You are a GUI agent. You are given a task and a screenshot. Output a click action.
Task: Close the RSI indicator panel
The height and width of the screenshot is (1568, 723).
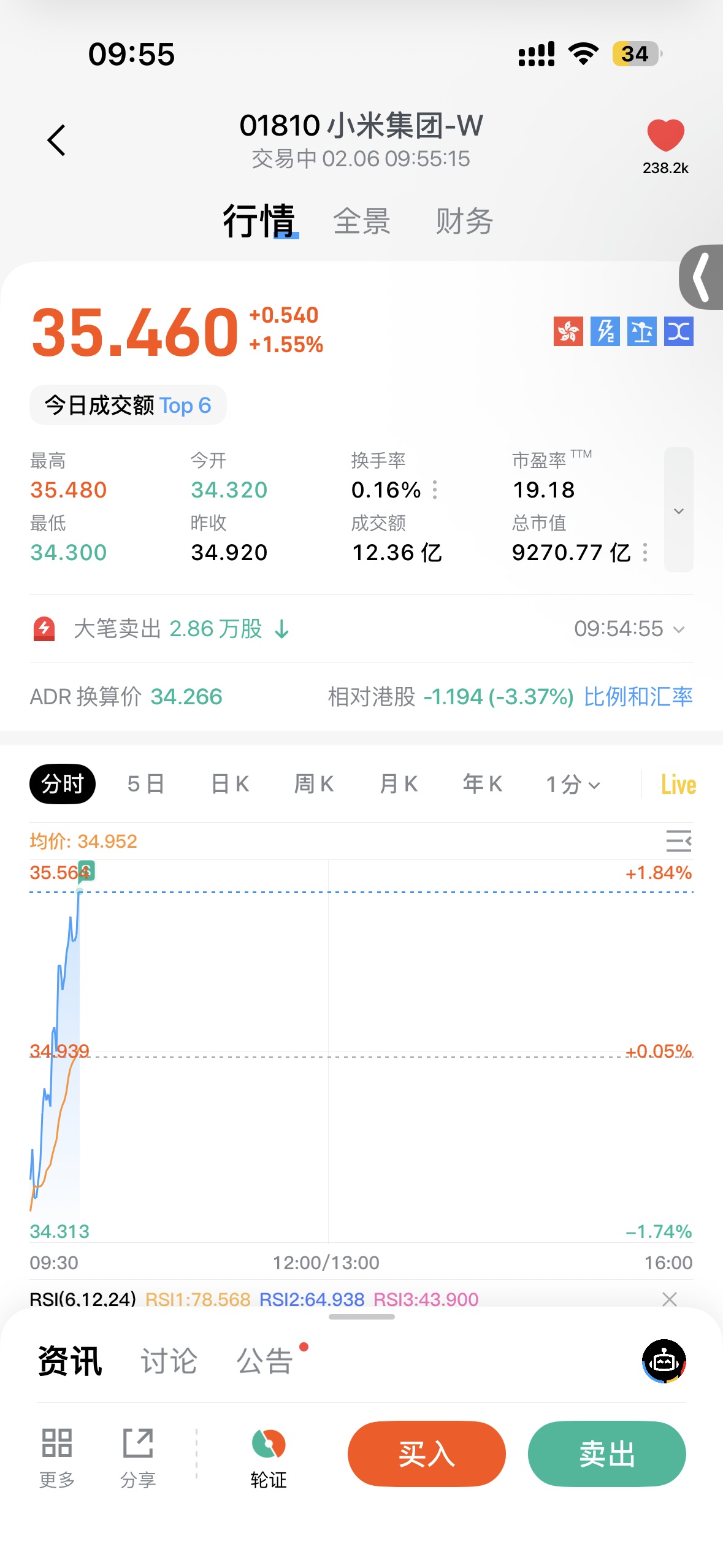click(670, 1299)
